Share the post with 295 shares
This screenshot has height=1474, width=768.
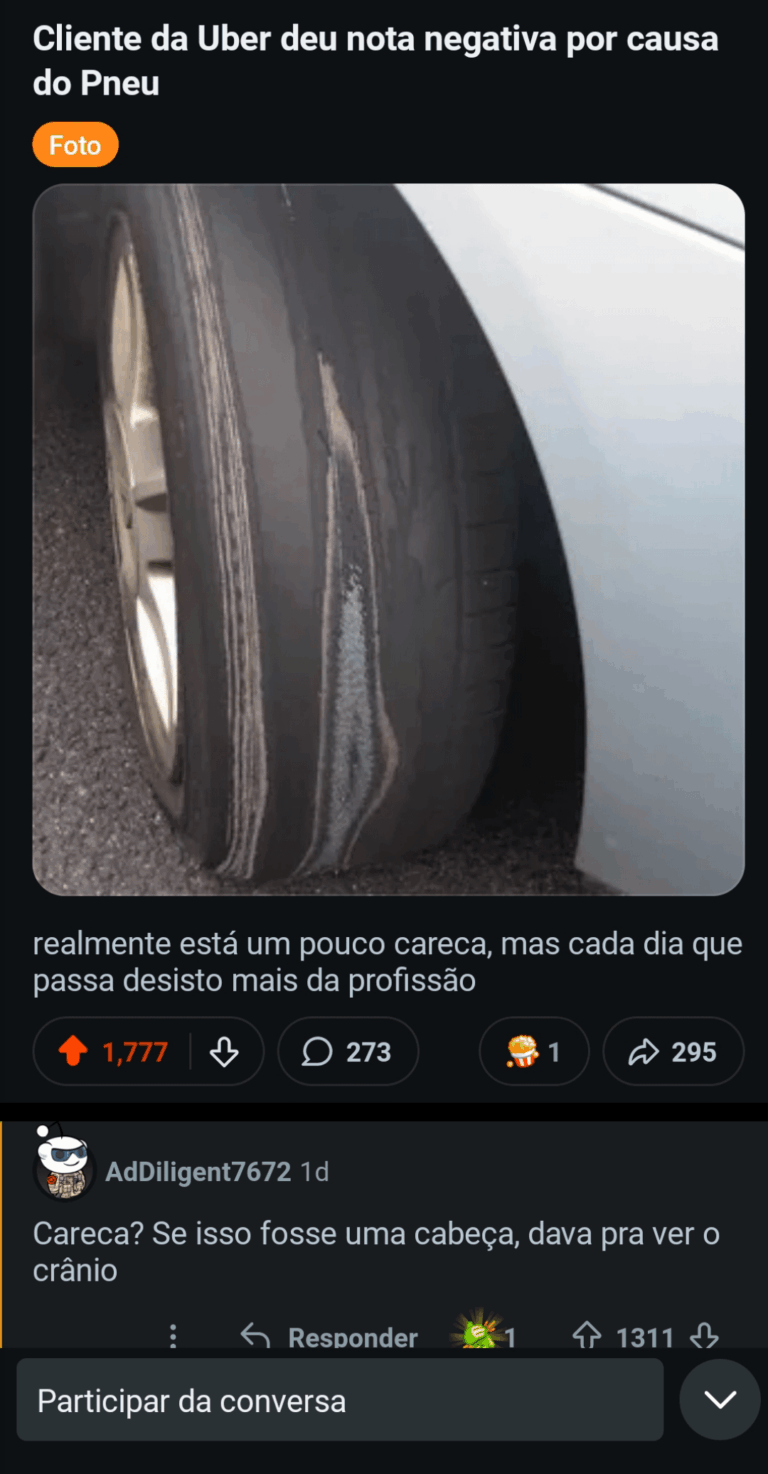(x=673, y=1052)
